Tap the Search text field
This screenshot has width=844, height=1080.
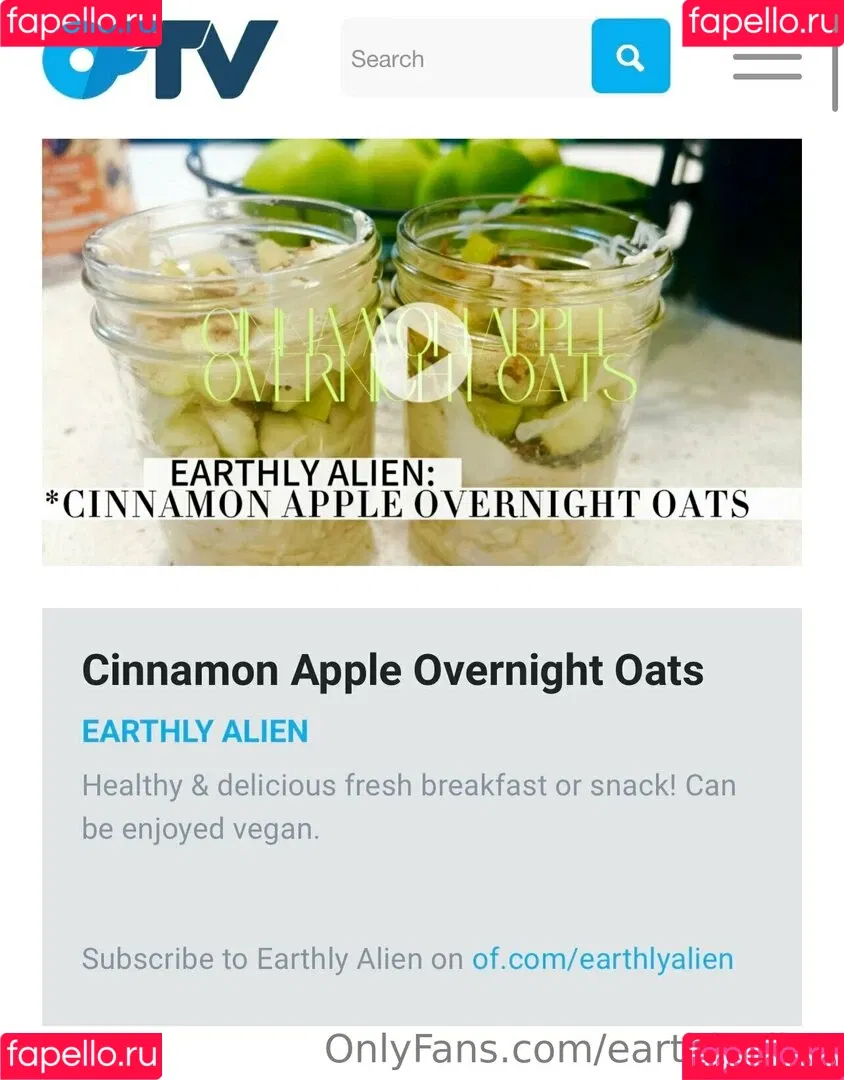click(465, 59)
